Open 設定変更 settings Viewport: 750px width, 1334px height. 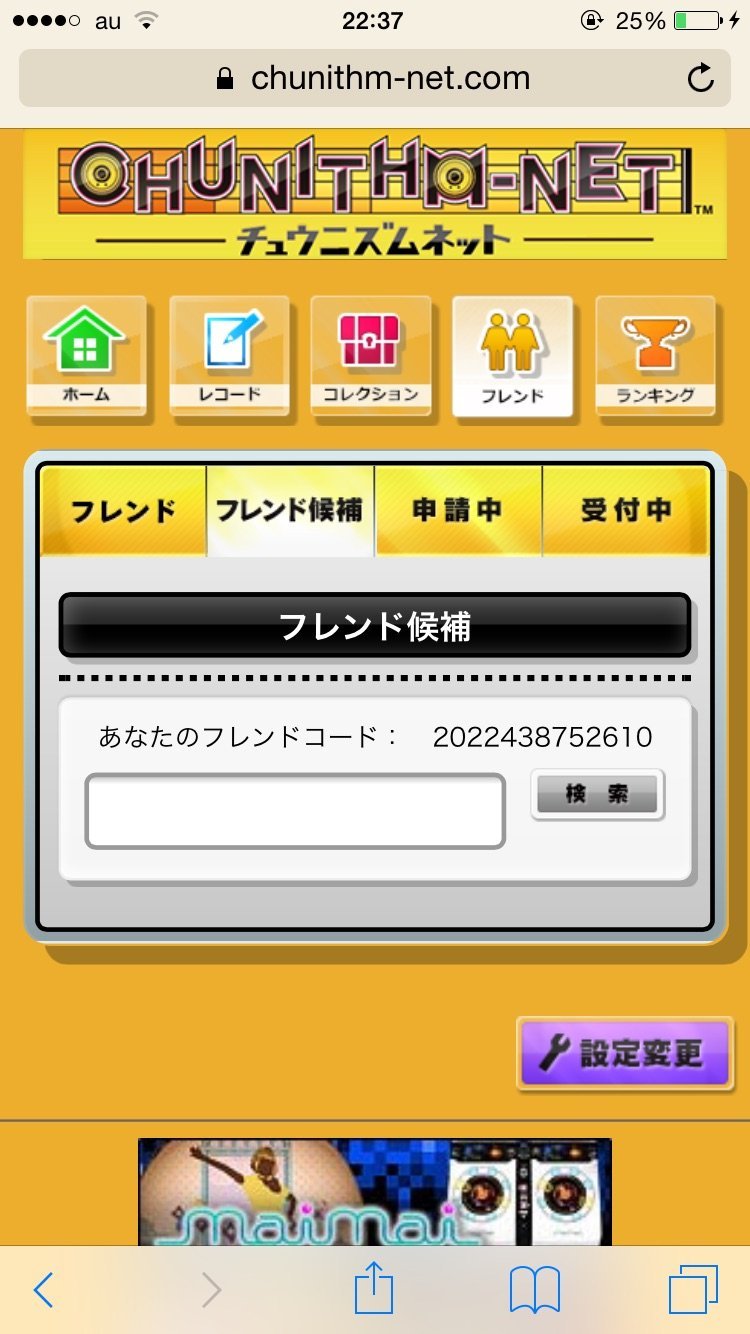pyautogui.click(x=625, y=1052)
